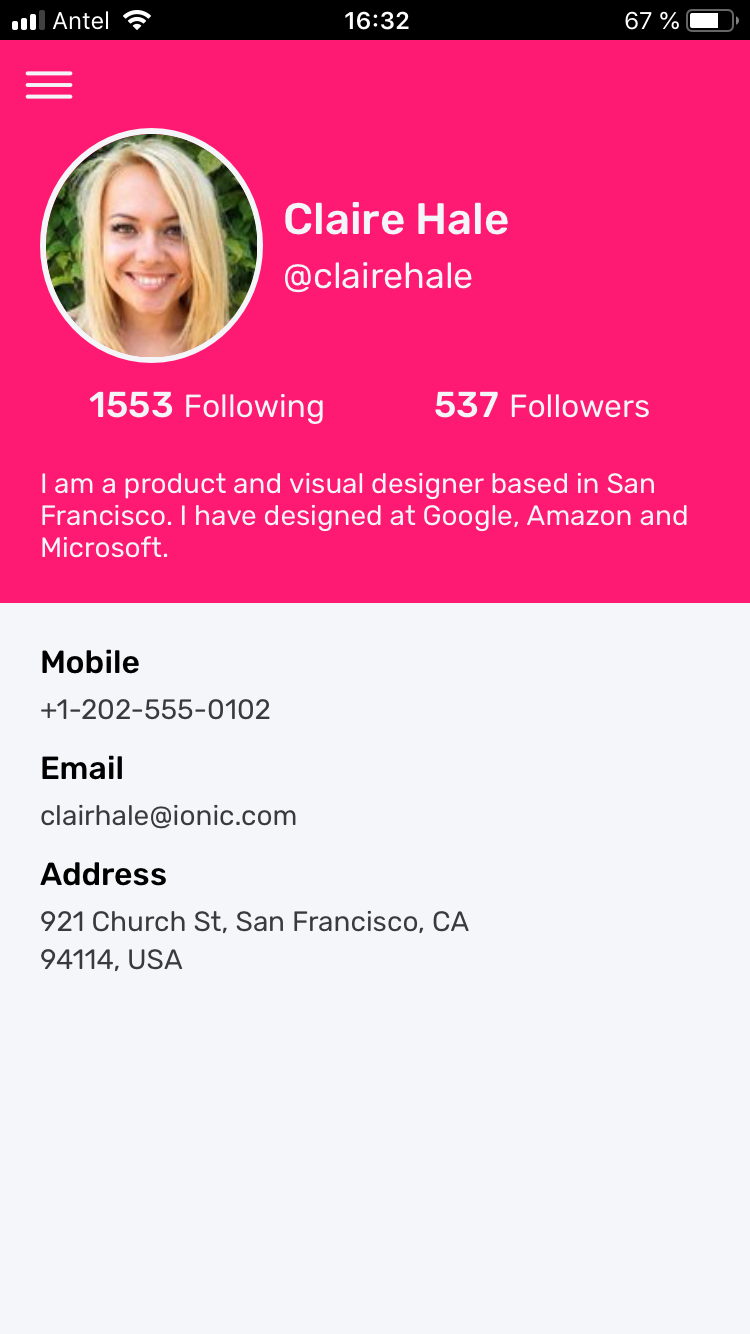Tap Claire Hale's profile picture
Viewport: 750px width, 1334px height.
pyautogui.click(x=152, y=245)
